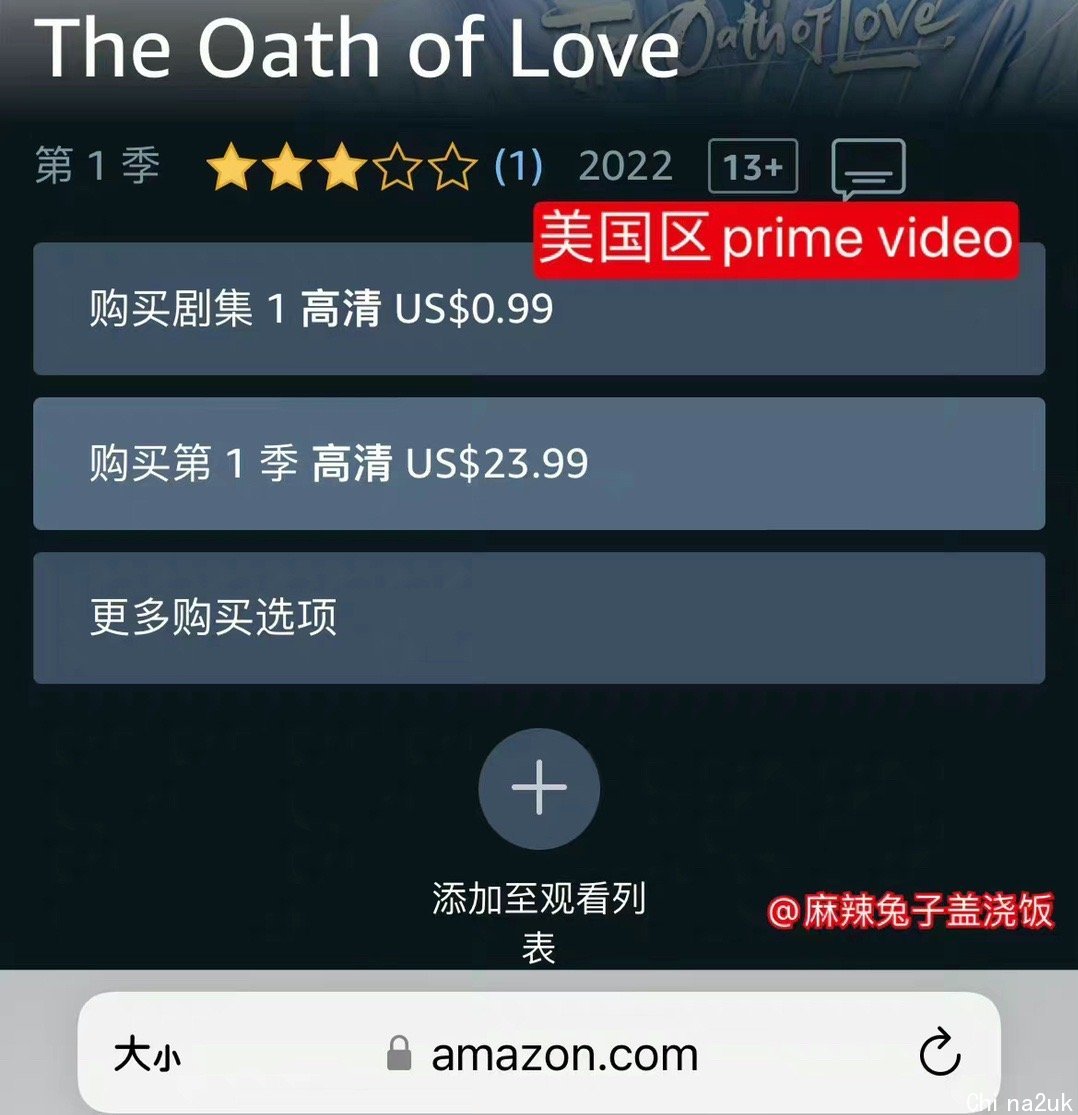Open the customer review rating count

pos(518,166)
